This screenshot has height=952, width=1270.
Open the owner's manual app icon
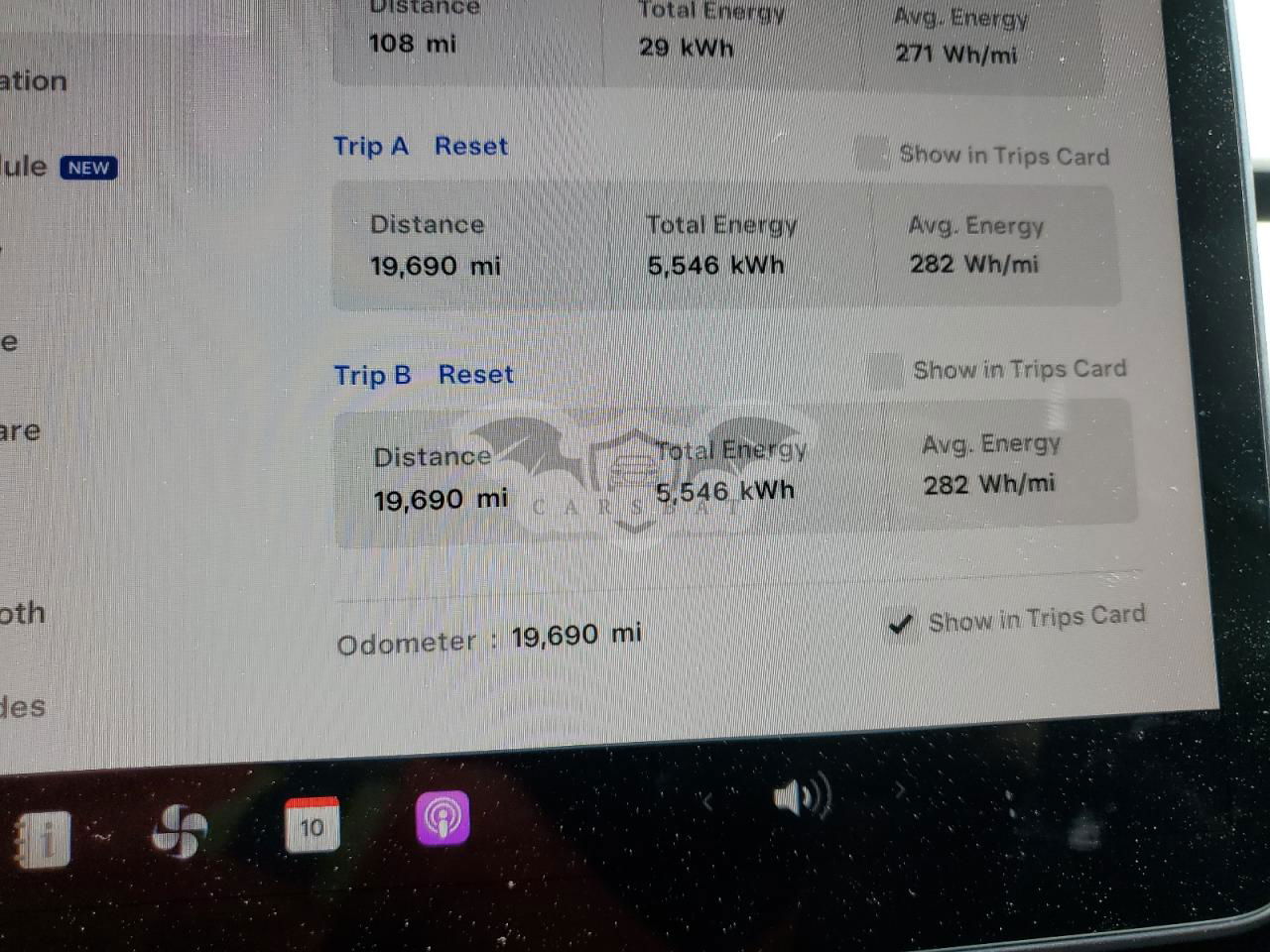(42, 839)
